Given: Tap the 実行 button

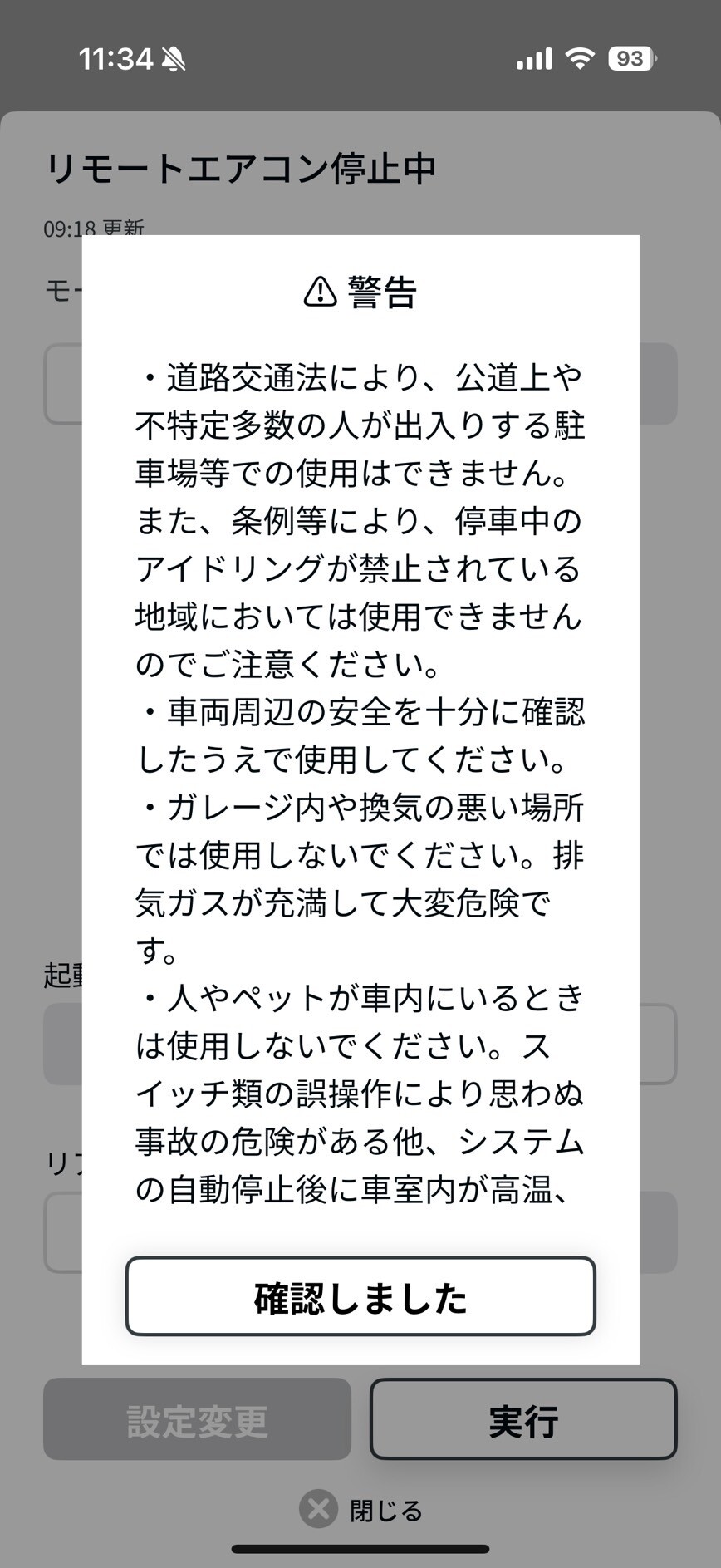Looking at the screenshot, I should (523, 1420).
